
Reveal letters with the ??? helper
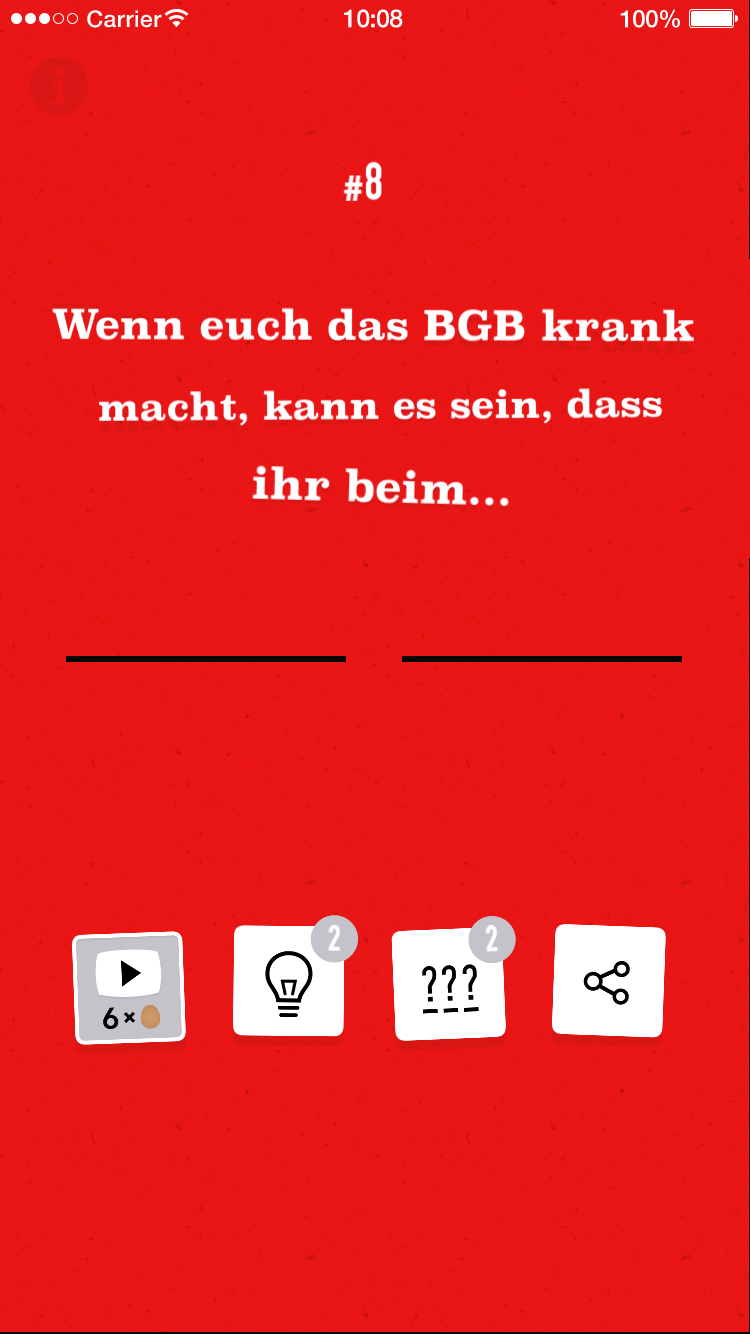pos(450,985)
